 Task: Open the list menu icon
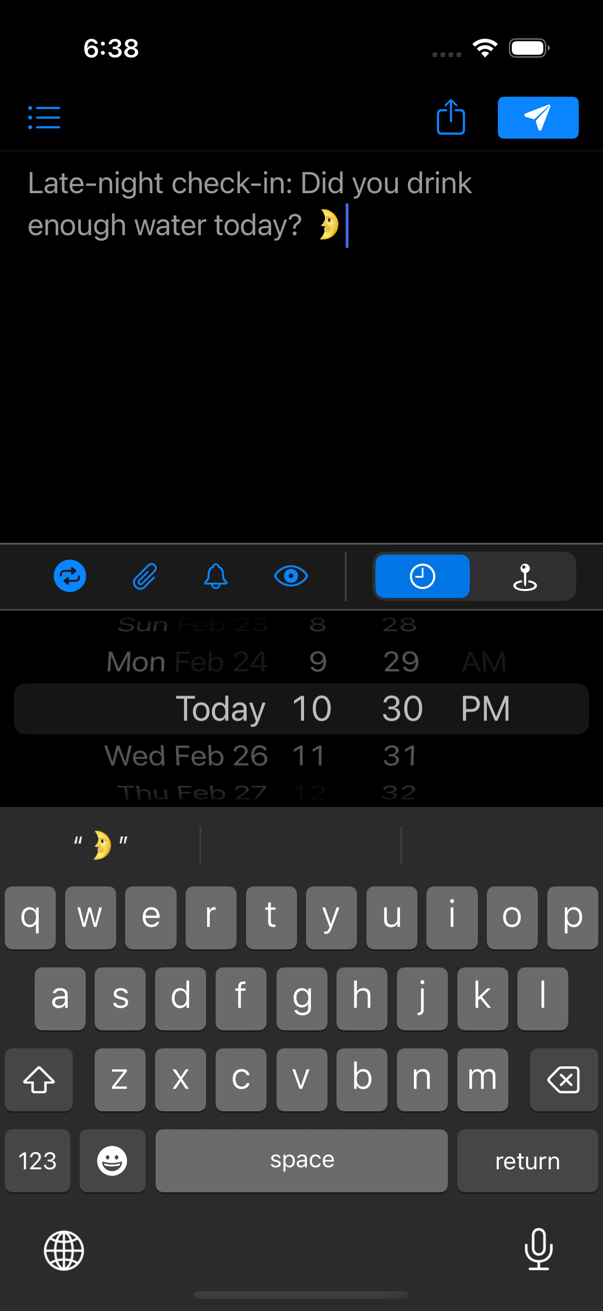[x=44, y=118]
